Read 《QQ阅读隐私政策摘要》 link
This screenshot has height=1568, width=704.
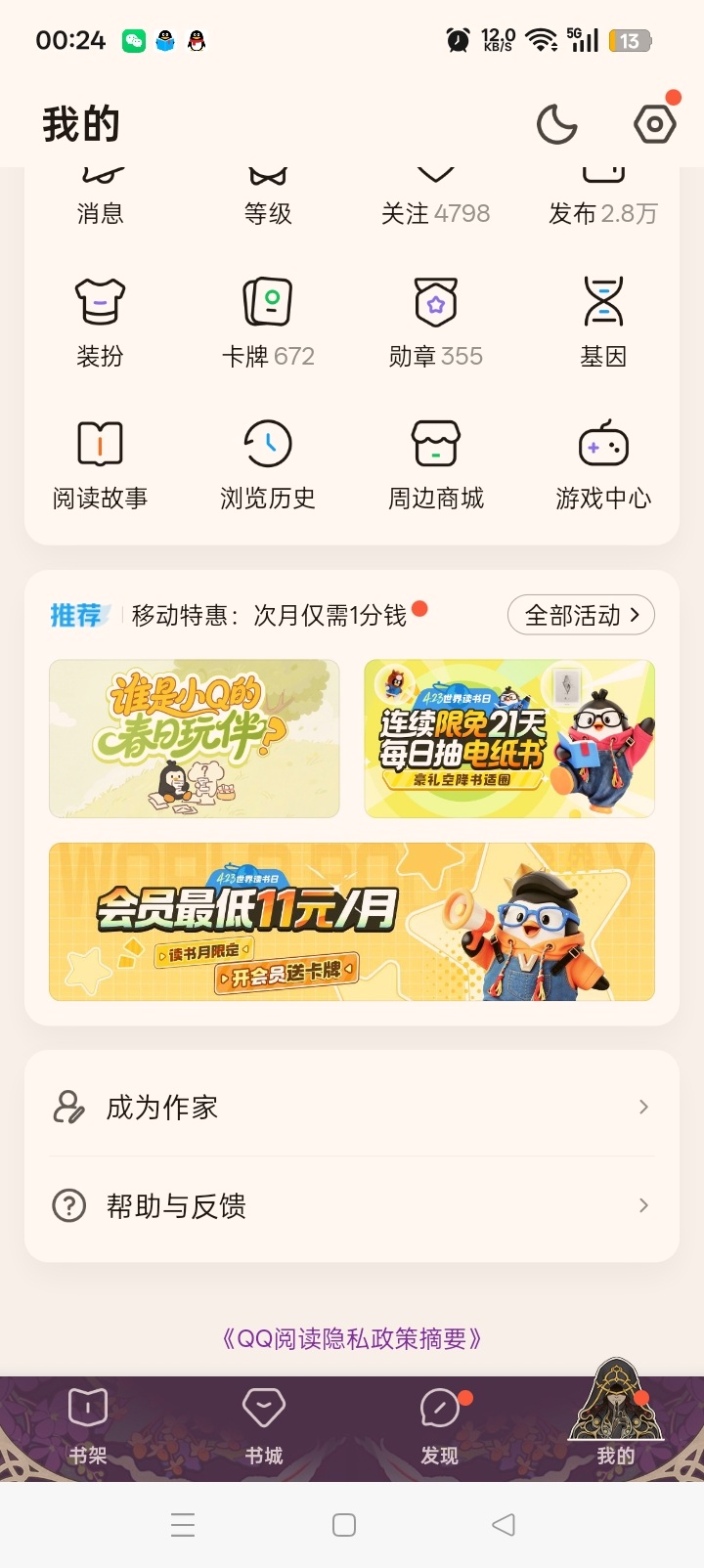352,1338
